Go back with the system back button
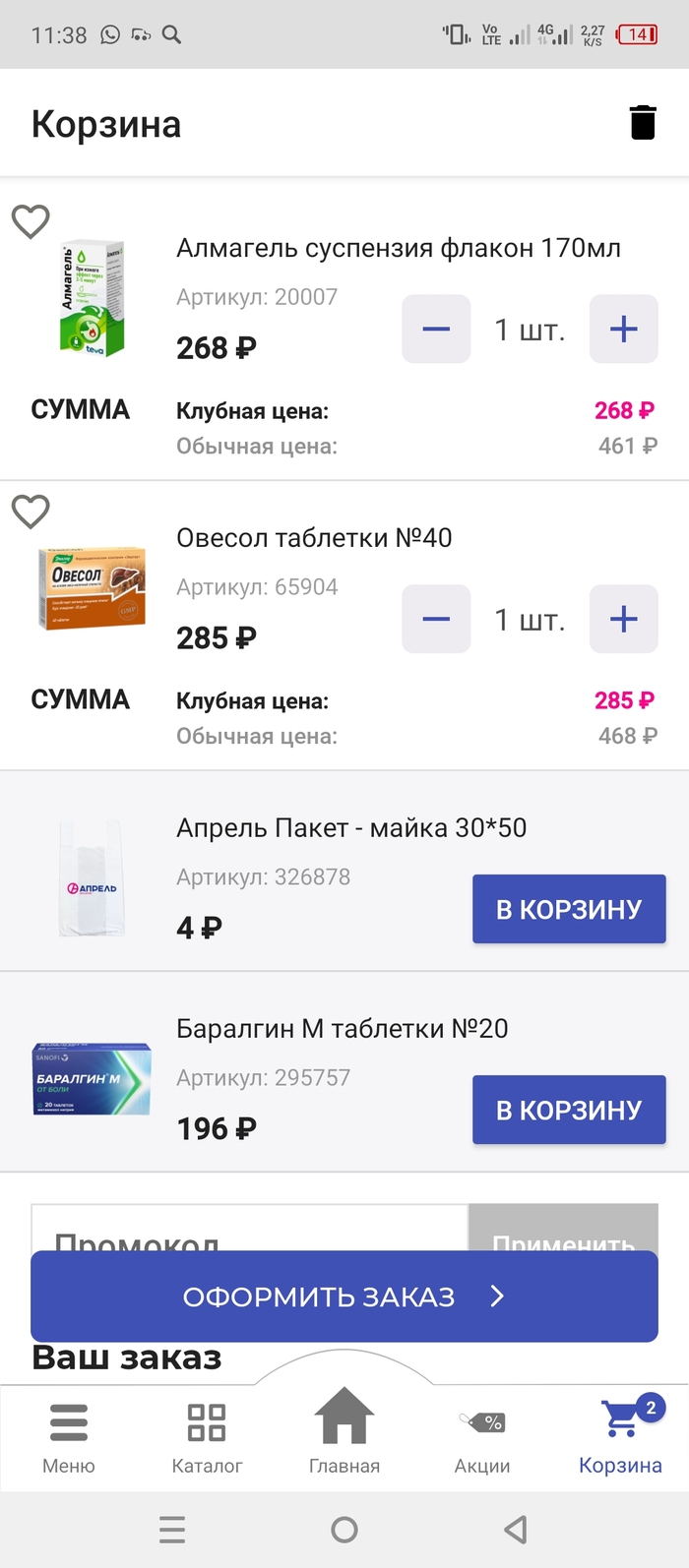Image resolution: width=689 pixels, height=1568 pixels. click(x=516, y=1530)
